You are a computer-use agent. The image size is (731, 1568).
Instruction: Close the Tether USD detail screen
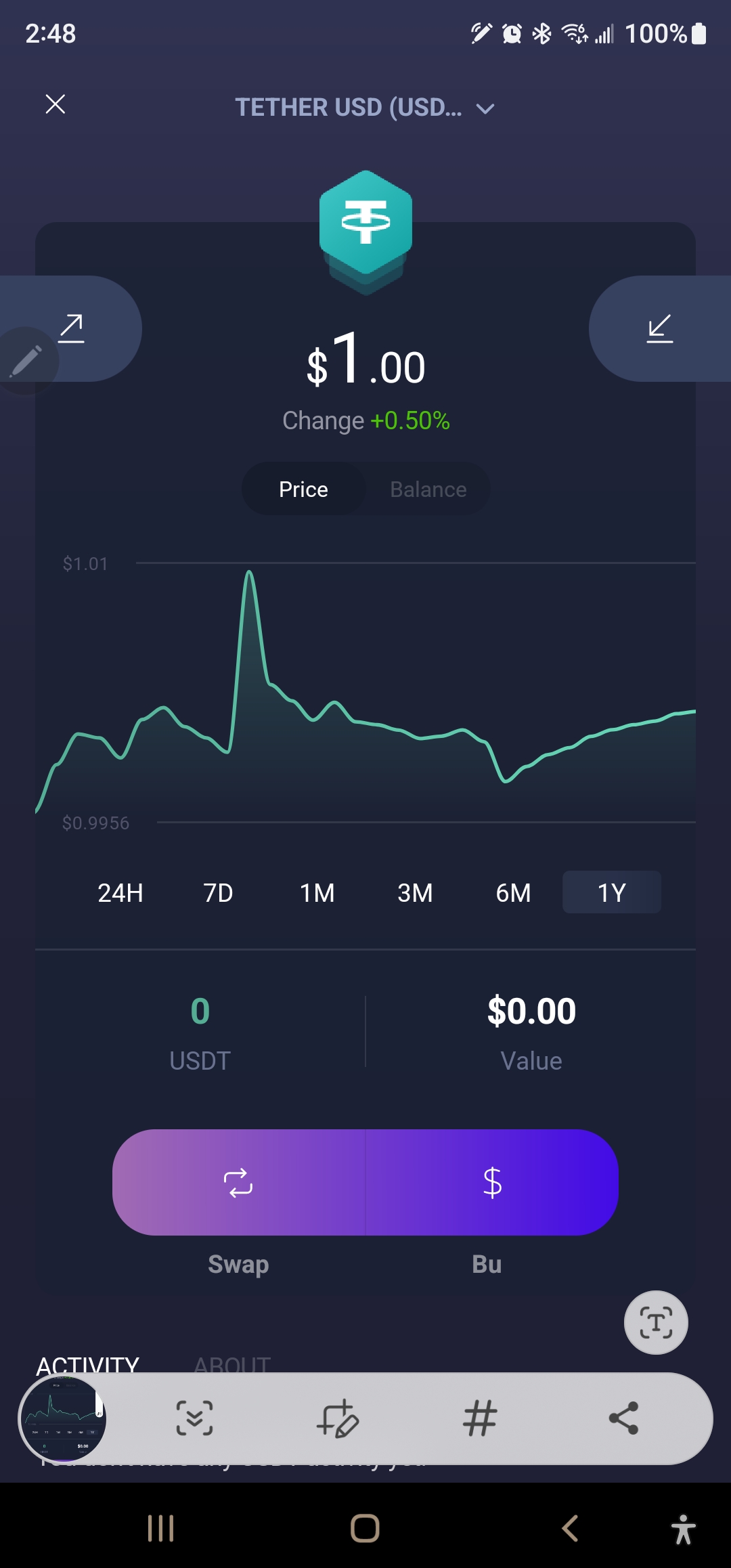[55, 104]
